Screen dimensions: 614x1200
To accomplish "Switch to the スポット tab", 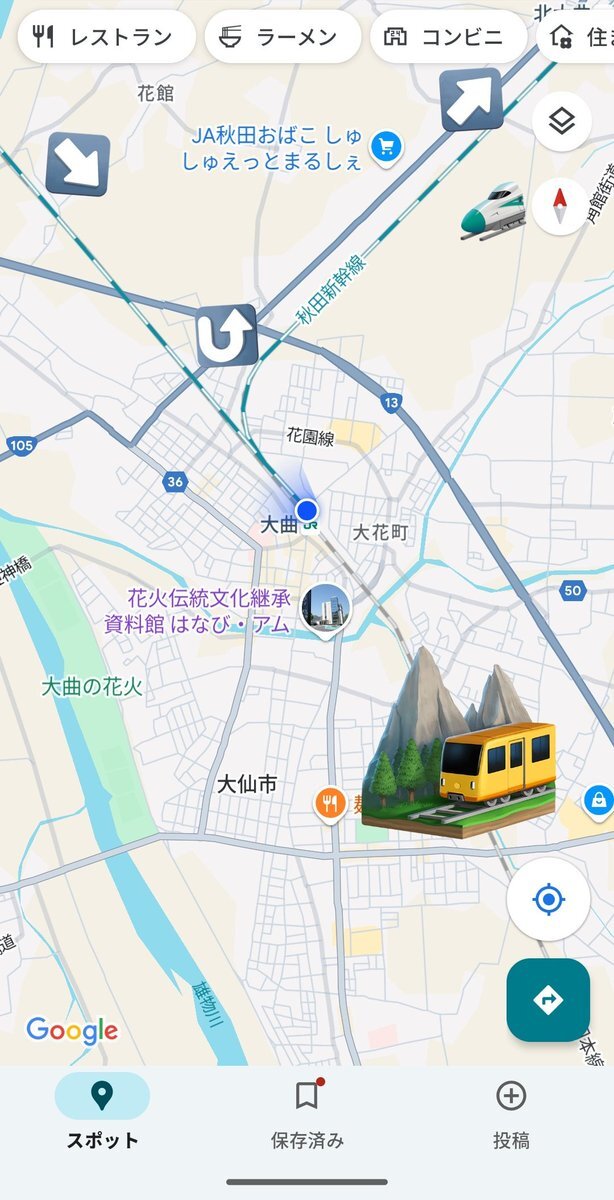I will click(x=102, y=1112).
